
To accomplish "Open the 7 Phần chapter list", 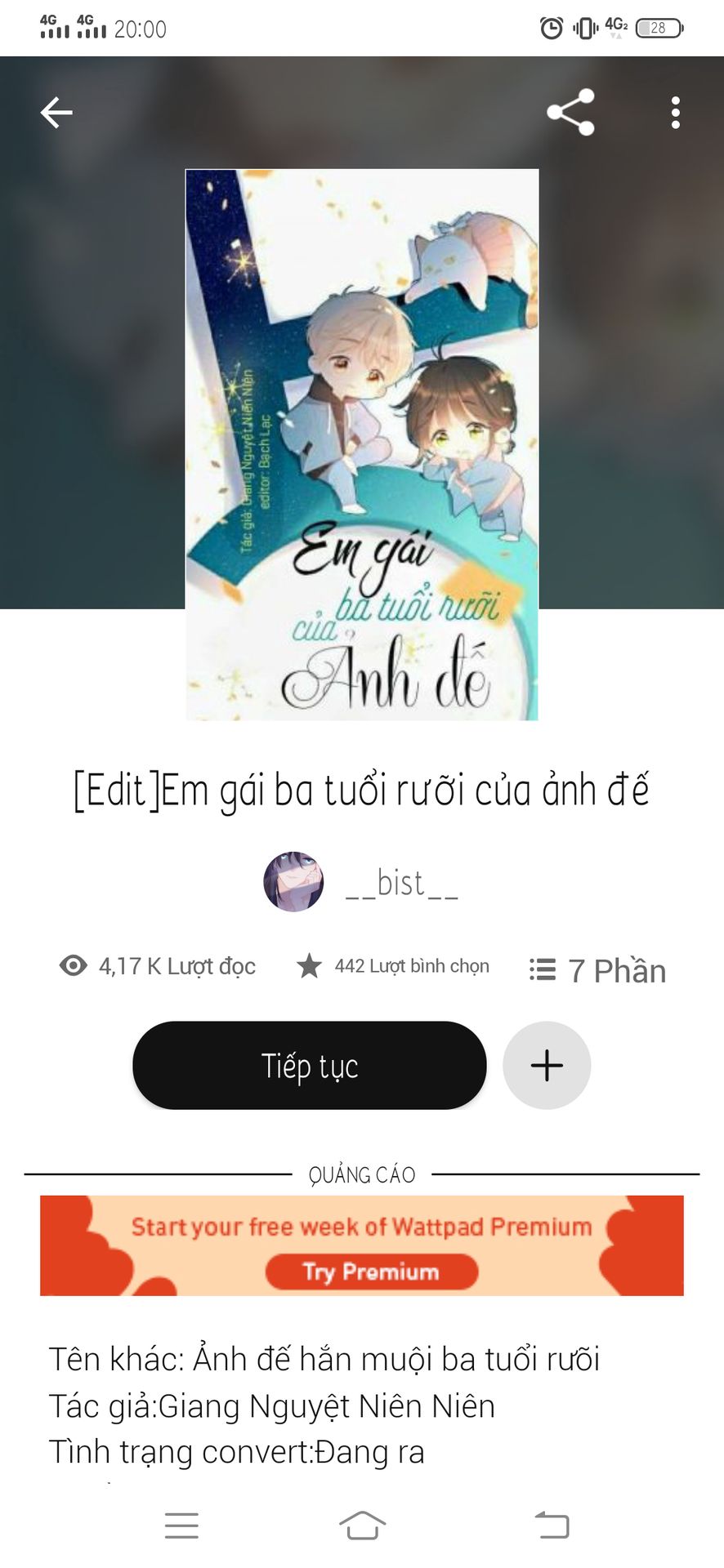I will coord(598,970).
